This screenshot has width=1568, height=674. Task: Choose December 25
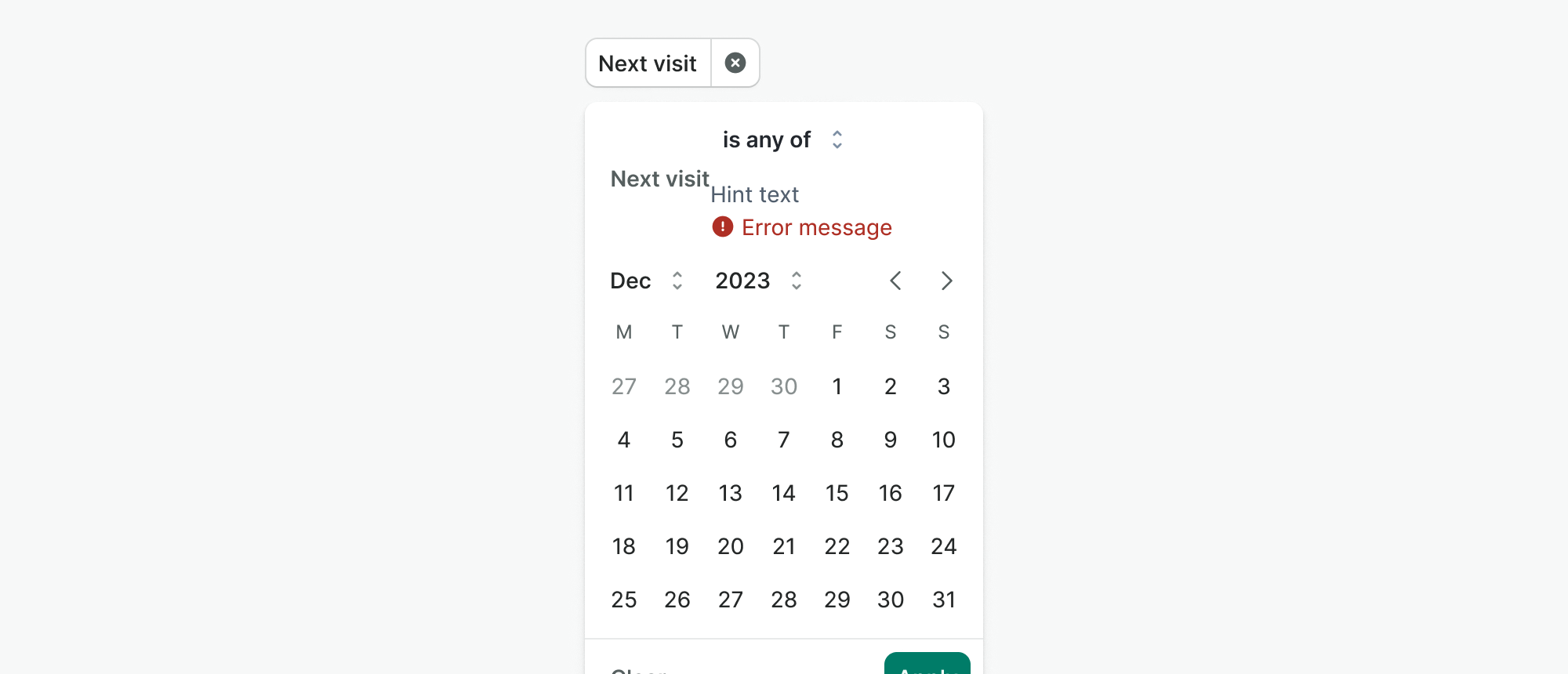click(624, 600)
